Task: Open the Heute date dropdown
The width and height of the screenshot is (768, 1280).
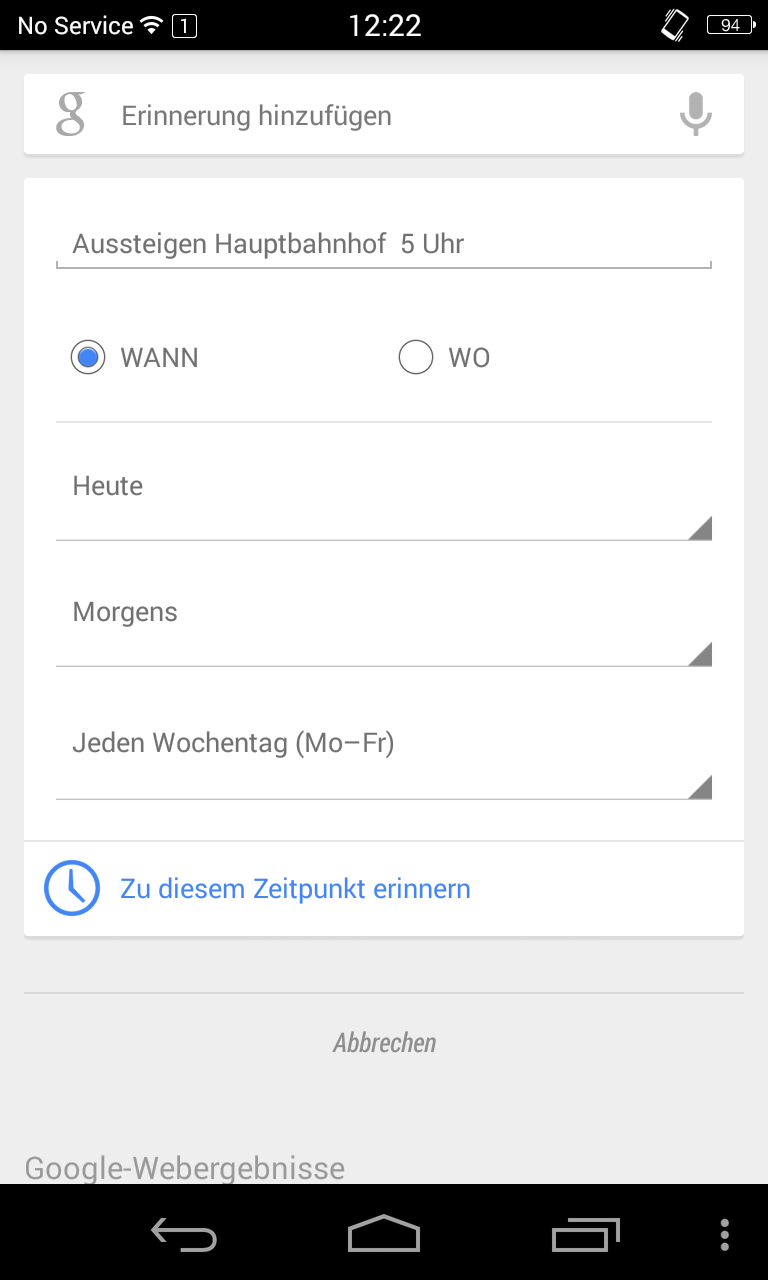Action: point(383,500)
